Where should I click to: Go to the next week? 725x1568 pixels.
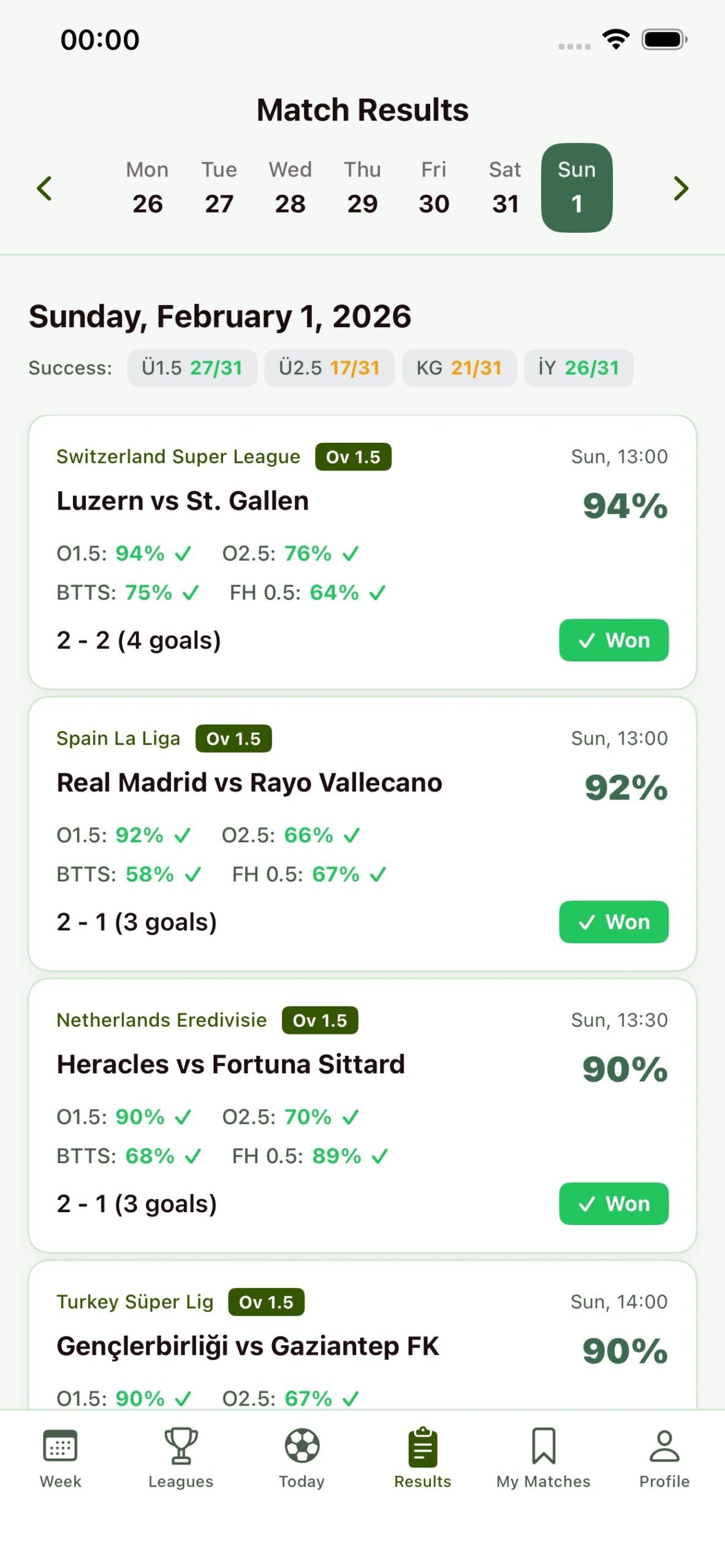coord(680,188)
